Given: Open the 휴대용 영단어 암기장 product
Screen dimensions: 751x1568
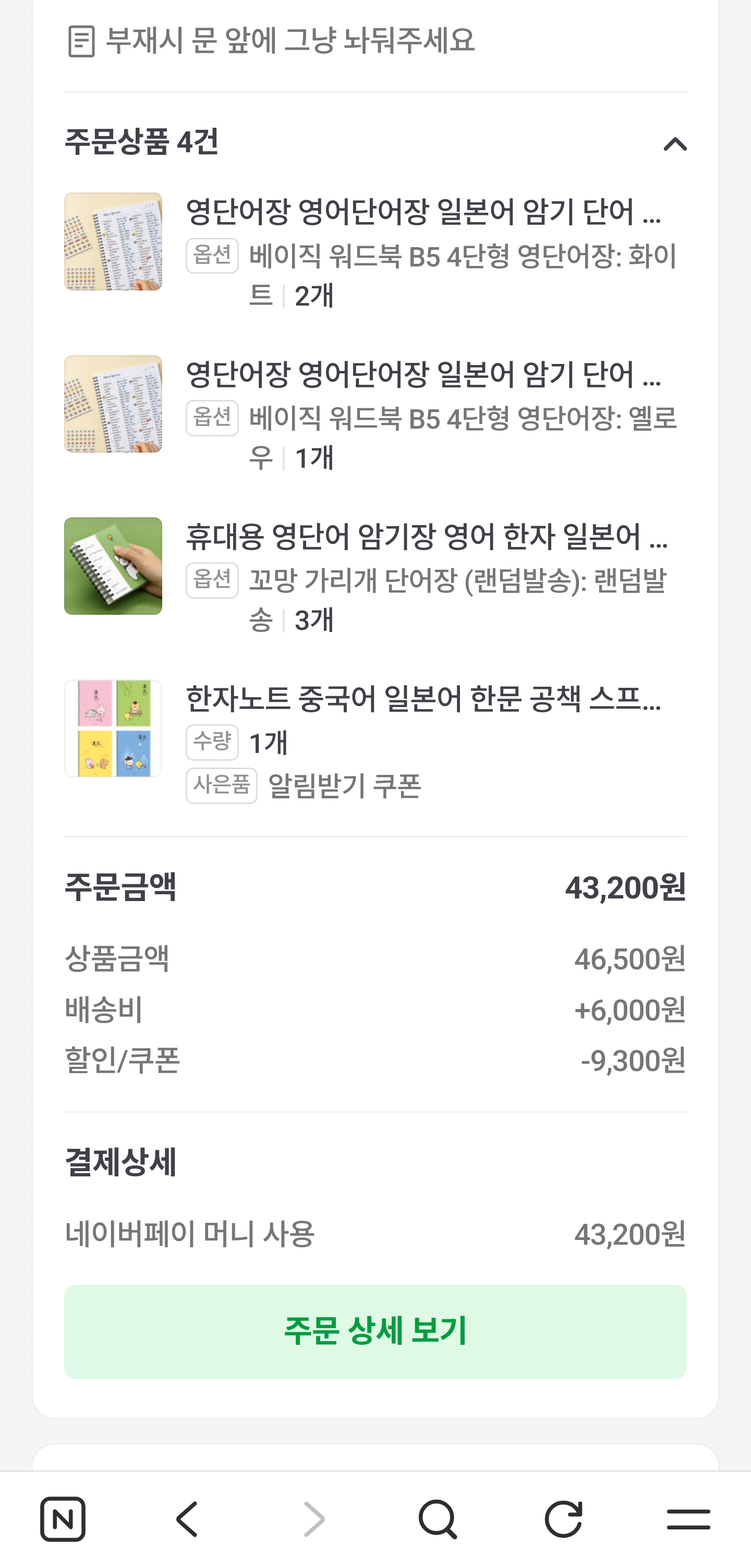Looking at the screenshot, I should click(x=426, y=537).
